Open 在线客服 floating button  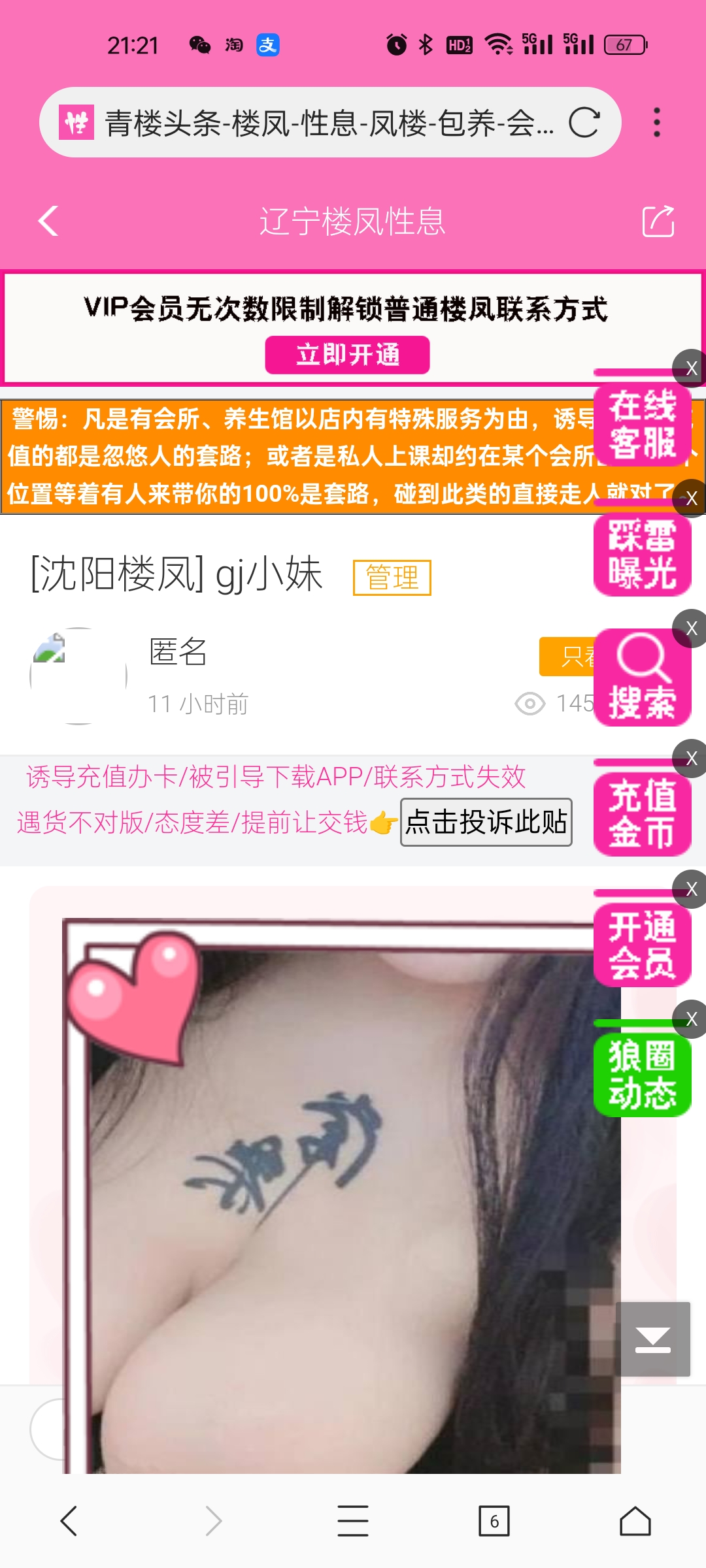click(642, 425)
